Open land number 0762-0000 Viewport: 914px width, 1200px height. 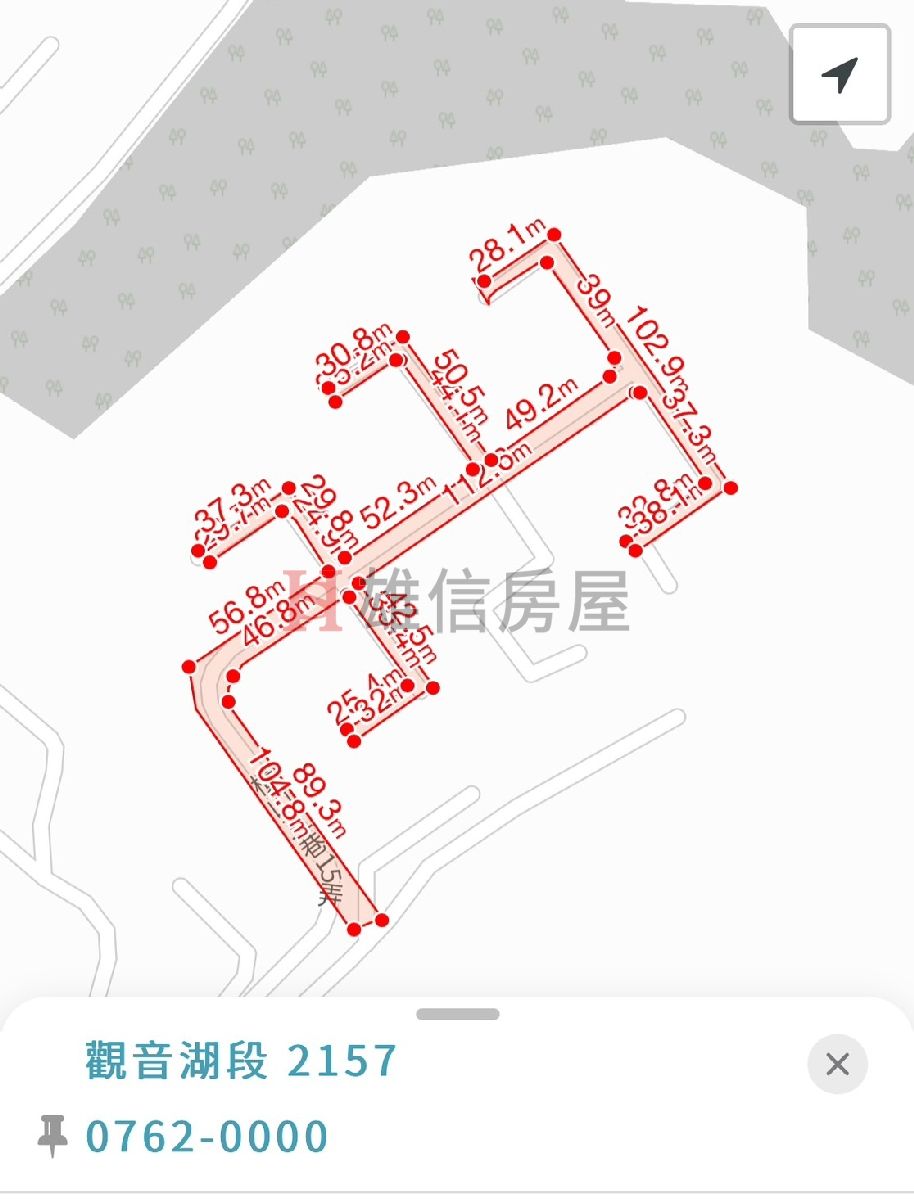click(207, 1137)
